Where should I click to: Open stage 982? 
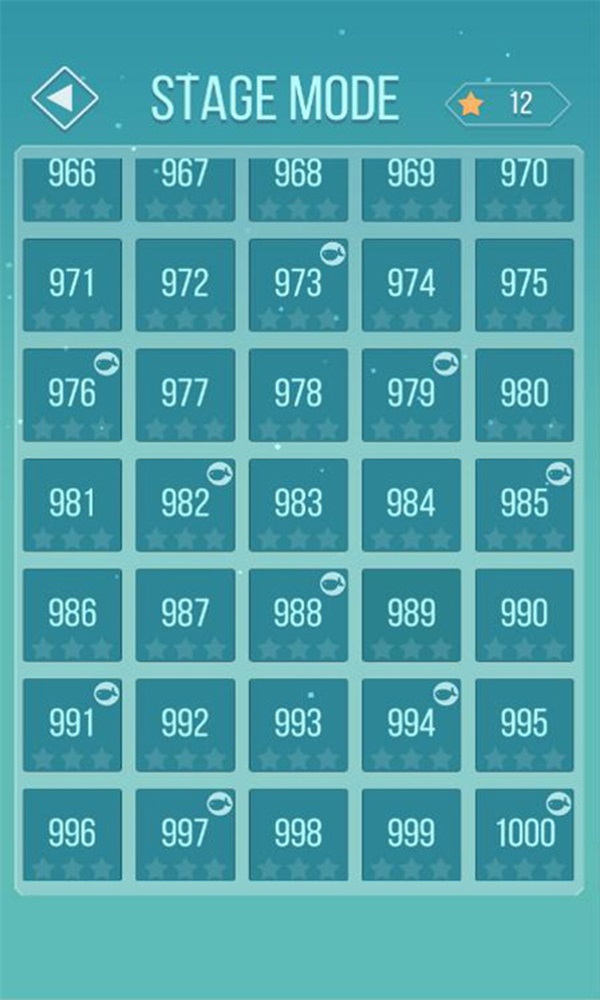[185, 505]
